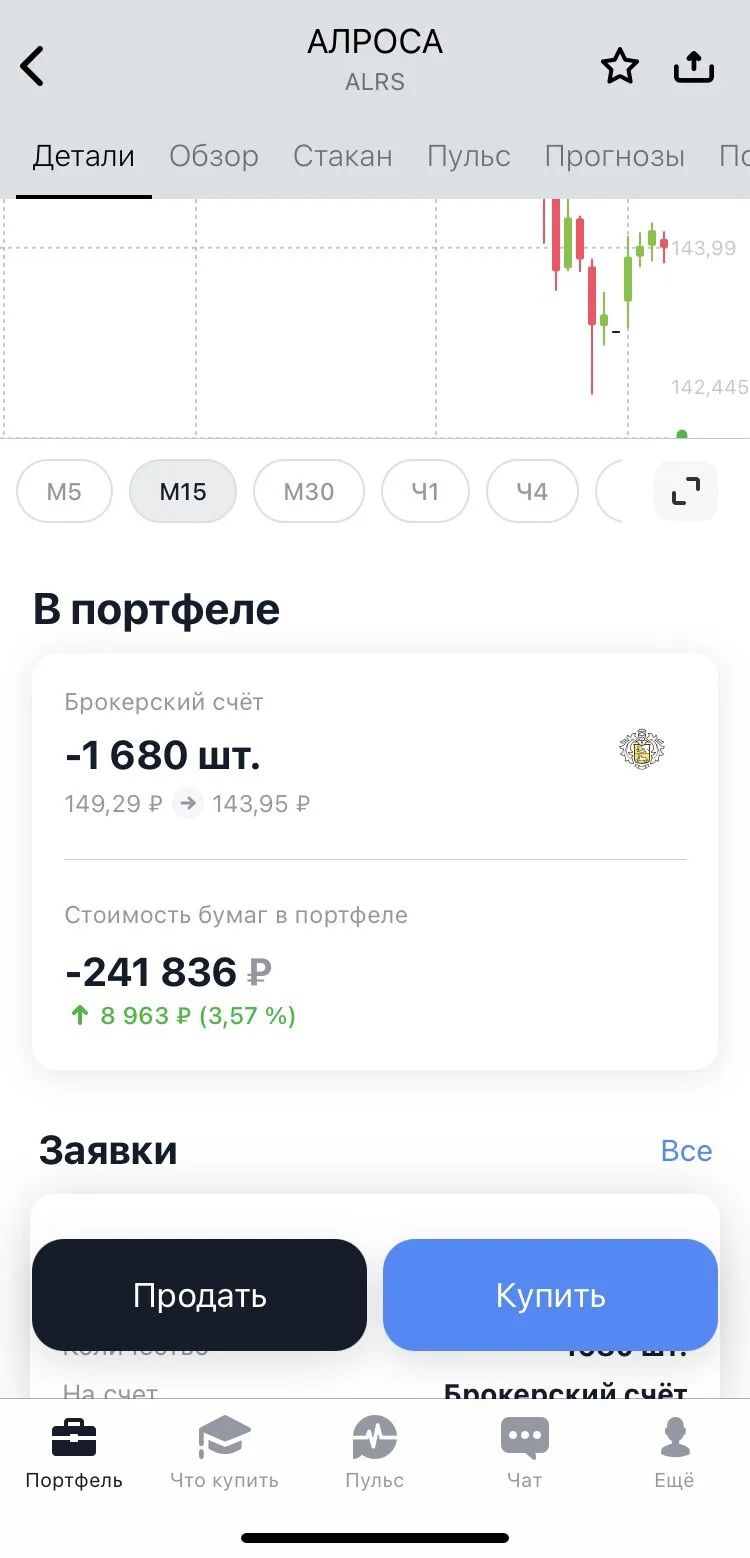This screenshot has width=750, height=1558.
Task: Go back using the top arrow
Action: point(32,67)
